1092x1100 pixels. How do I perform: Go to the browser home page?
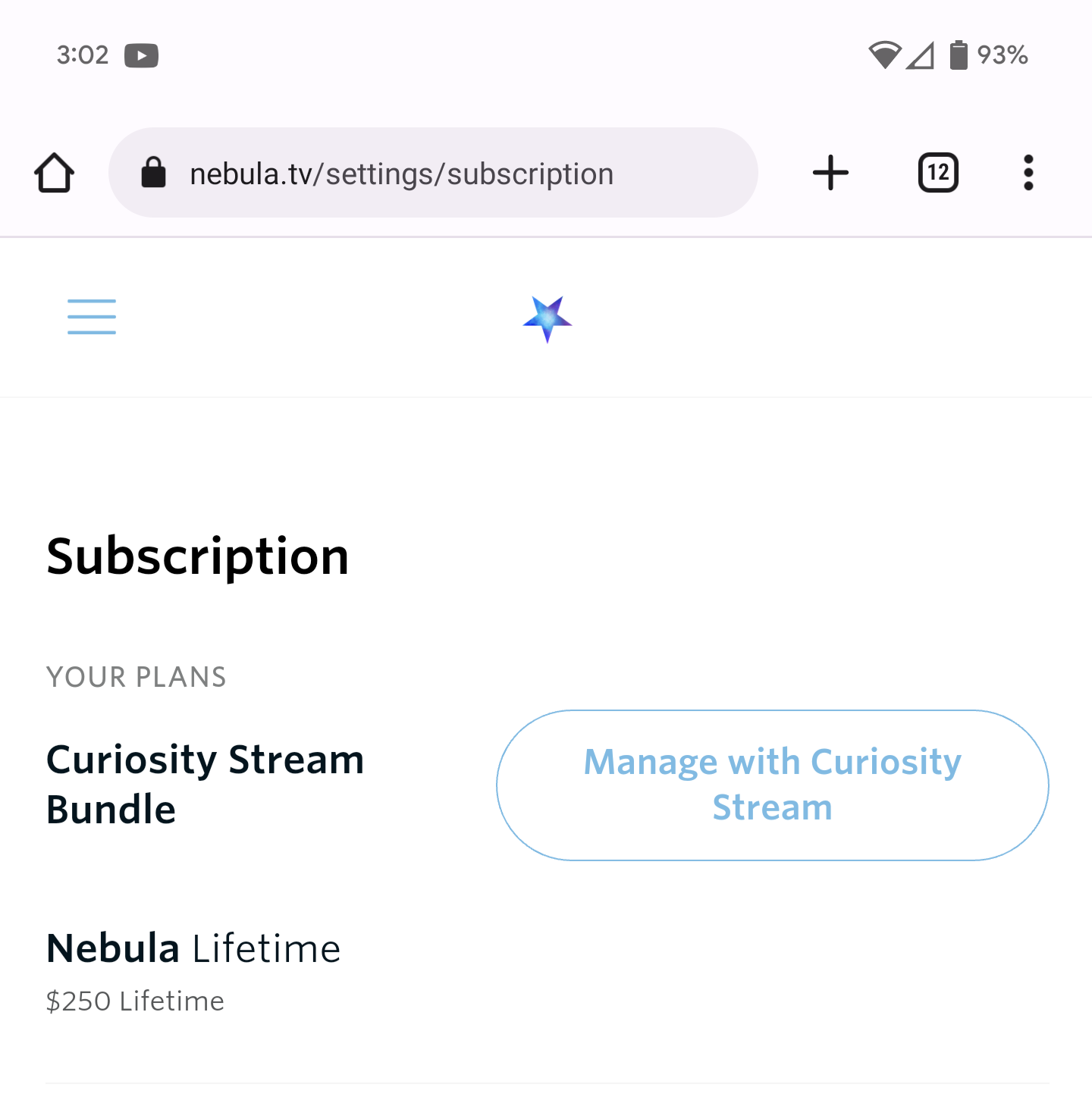(55, 173)
